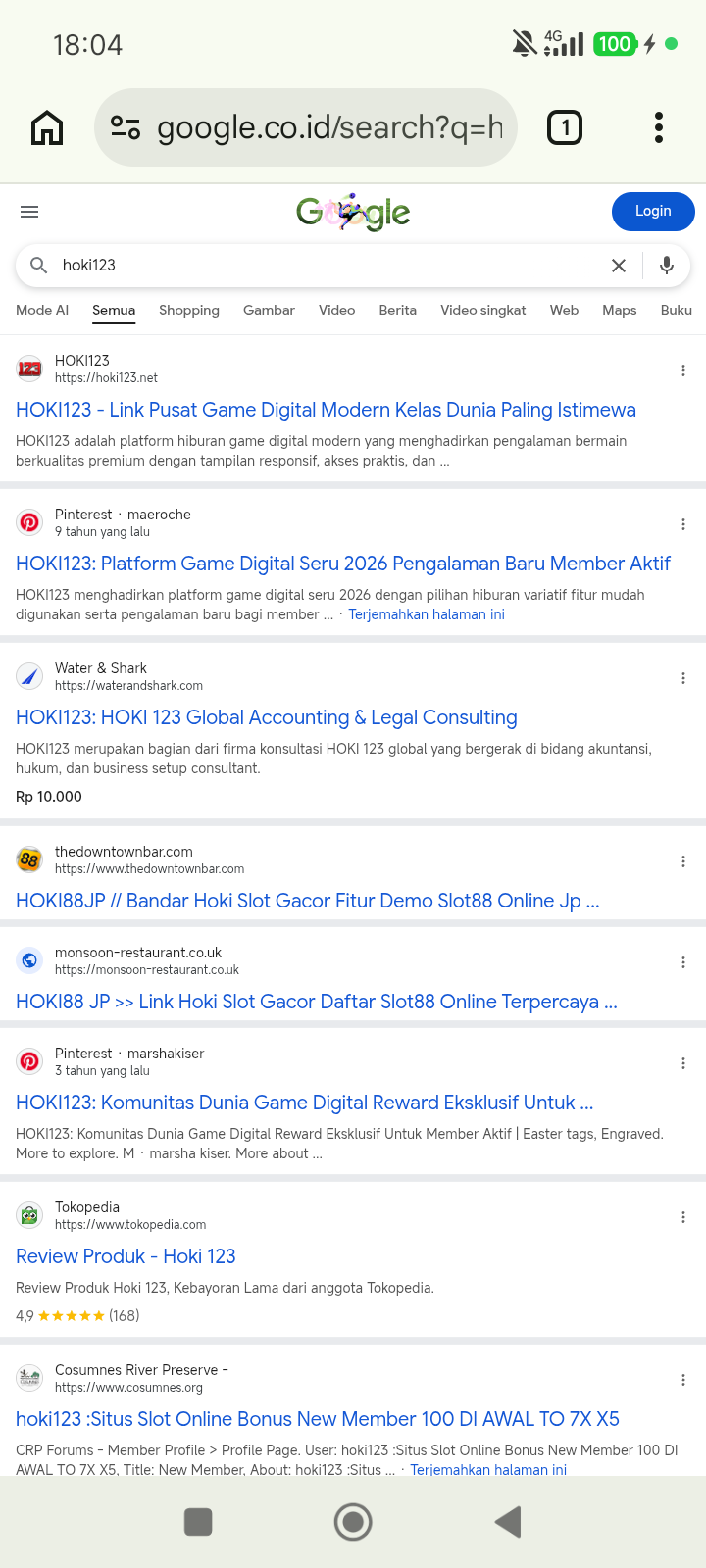Open options menu for the Water & Shark result
This screenshot has height=1568, width=706.
click(683, 678)
